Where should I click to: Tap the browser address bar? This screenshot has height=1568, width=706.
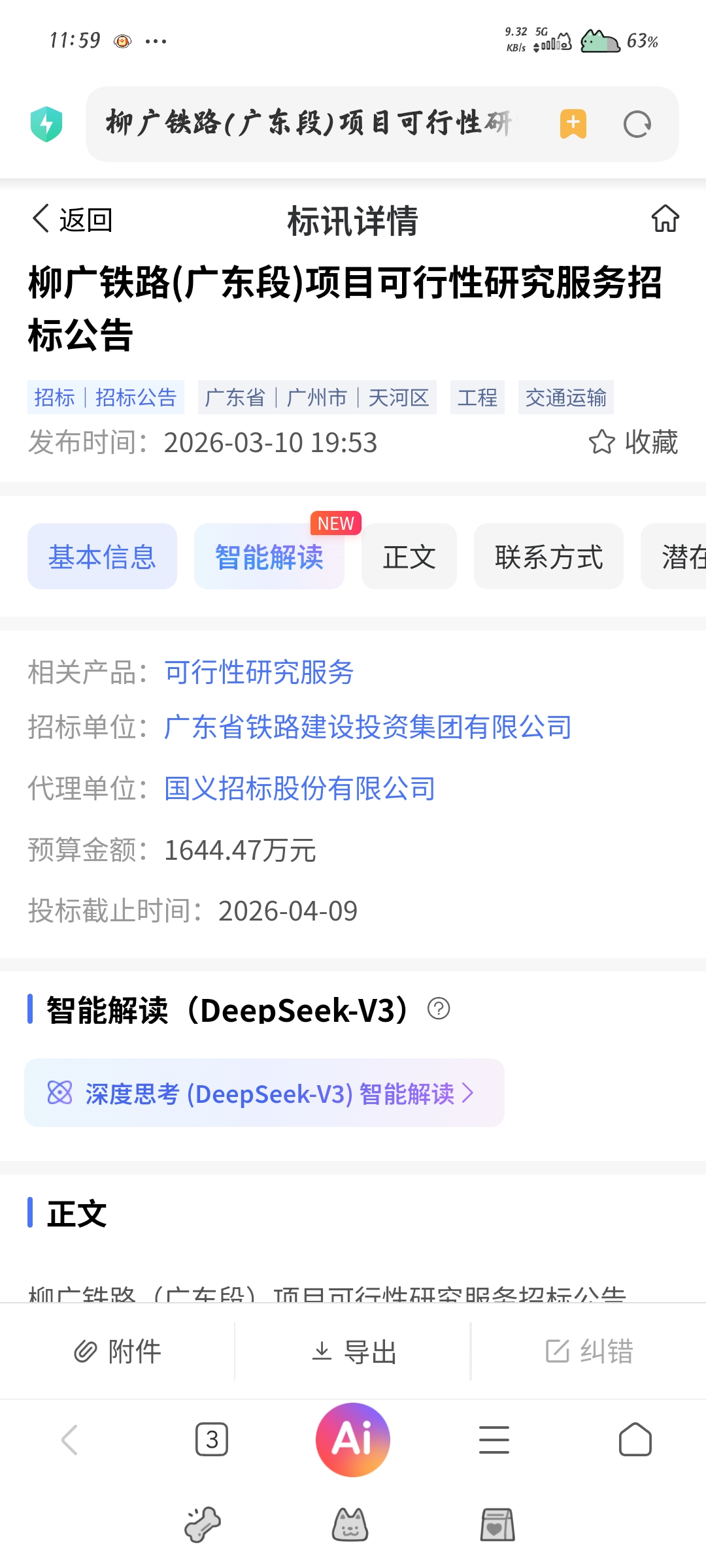[x=314, y=123]
